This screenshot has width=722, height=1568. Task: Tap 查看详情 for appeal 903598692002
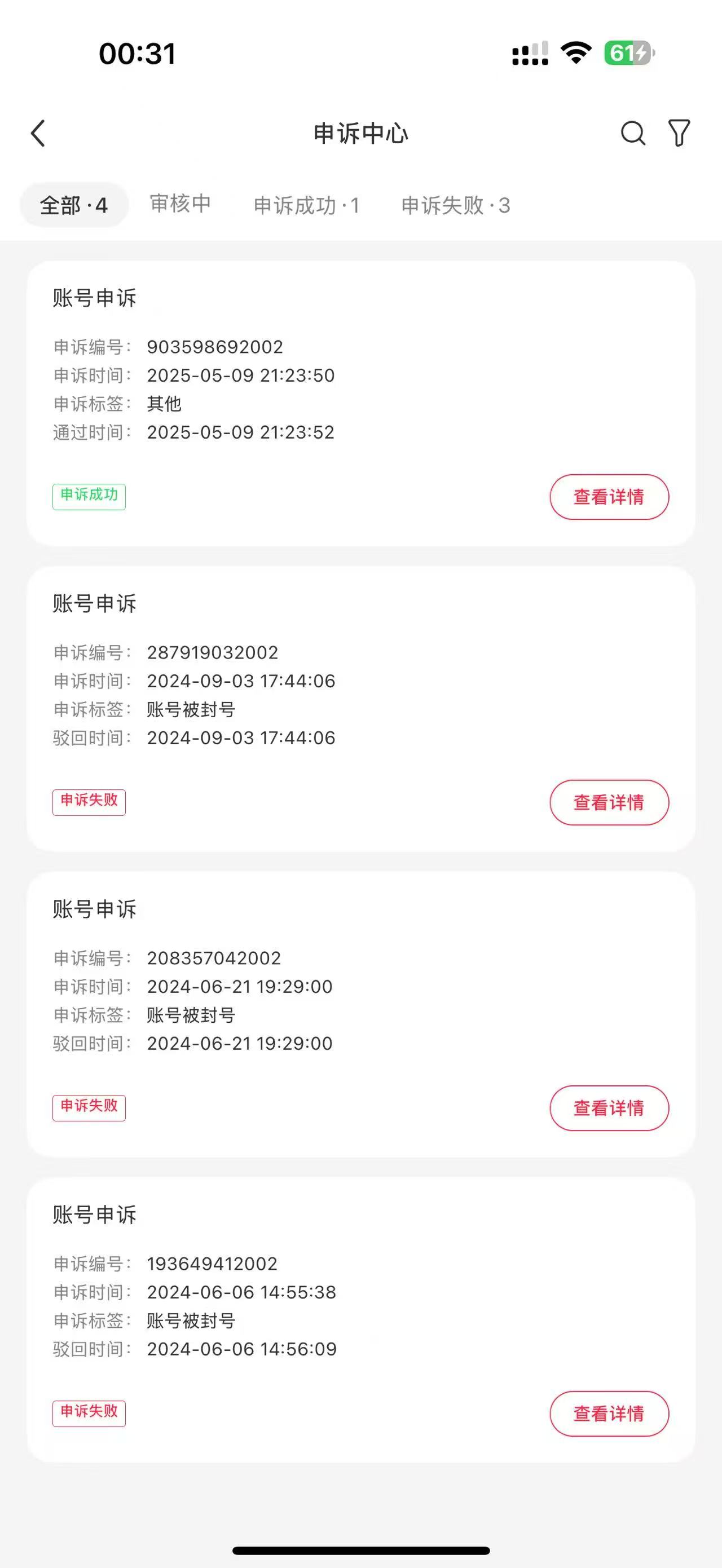pyautogui.click(x=609, y=497)
